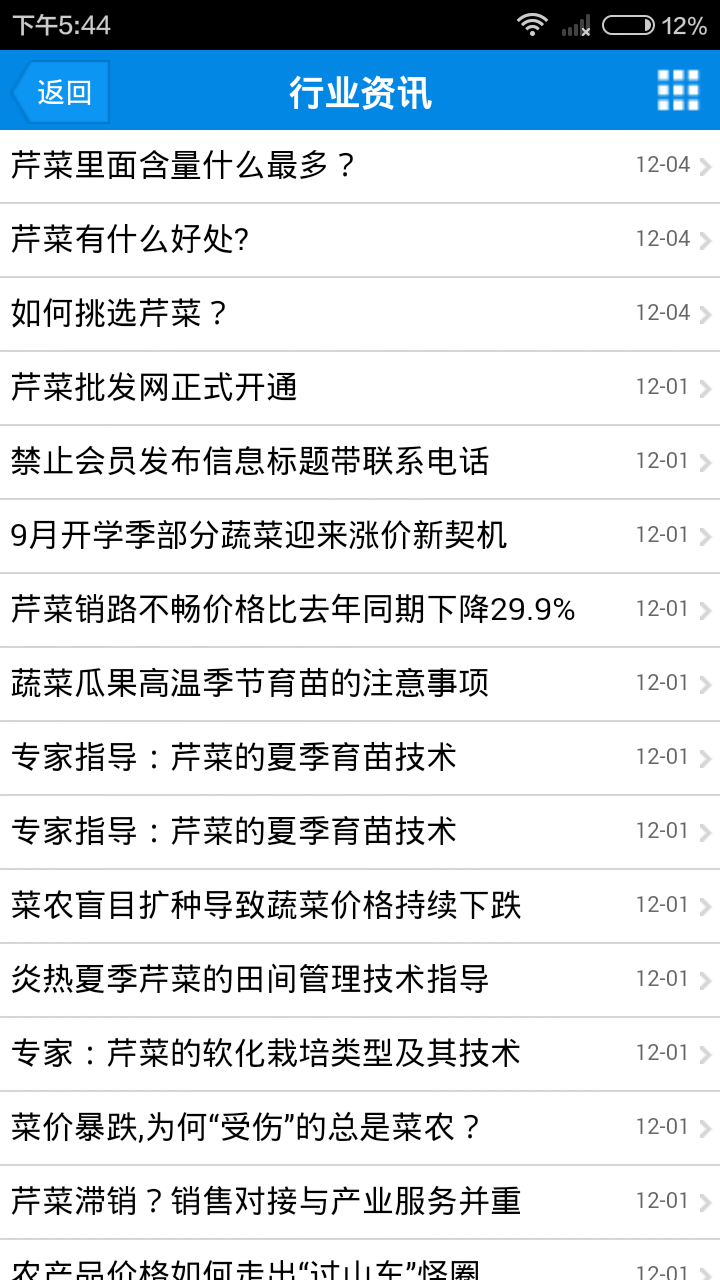The image size is (720, 1280).
Task: Open 芹菜滞销？销售对接与产业服务并重
Action: click(x=360, y=1202)
